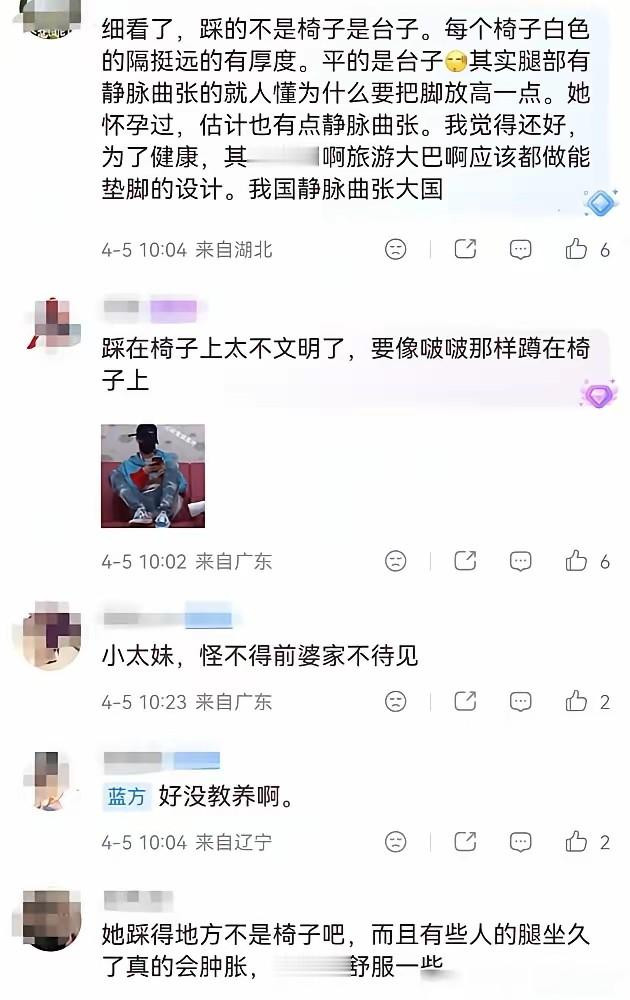Dislike the 好没教养啊 comment
This screenshot has width=630, height=1000.
point(395,842)
